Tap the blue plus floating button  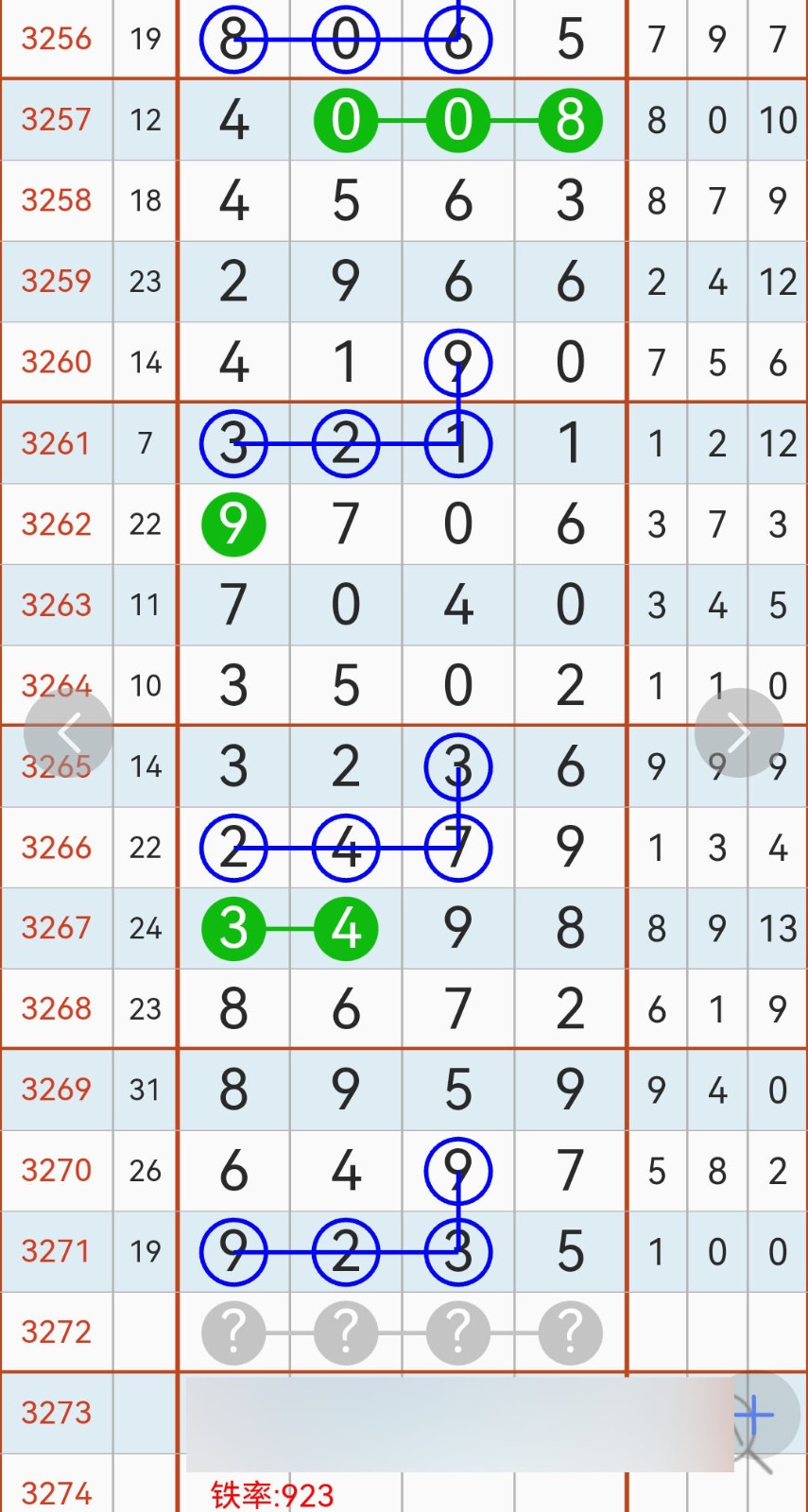[x=758, y=1416]
